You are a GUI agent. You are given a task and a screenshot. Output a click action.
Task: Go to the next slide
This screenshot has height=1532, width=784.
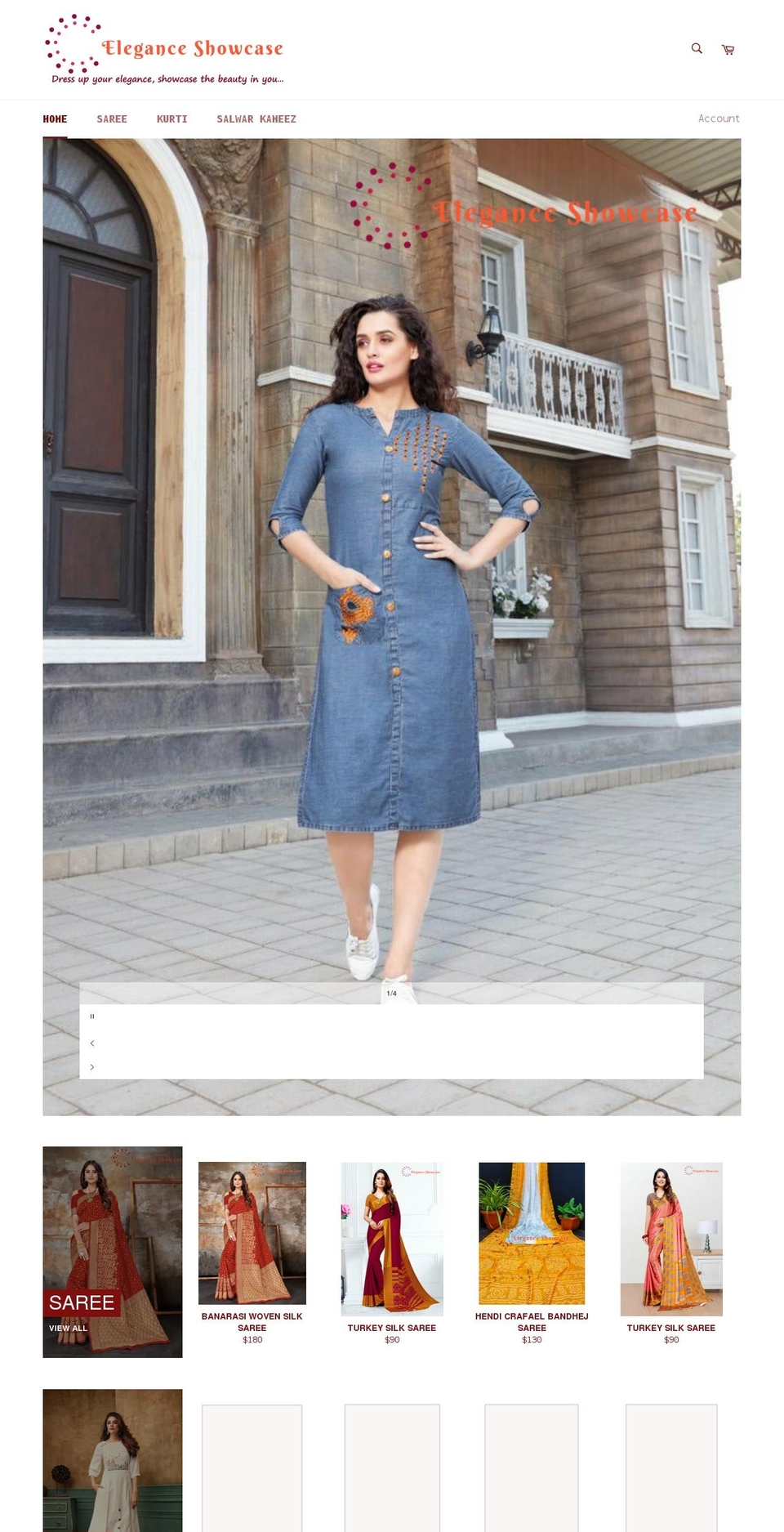92,1066
